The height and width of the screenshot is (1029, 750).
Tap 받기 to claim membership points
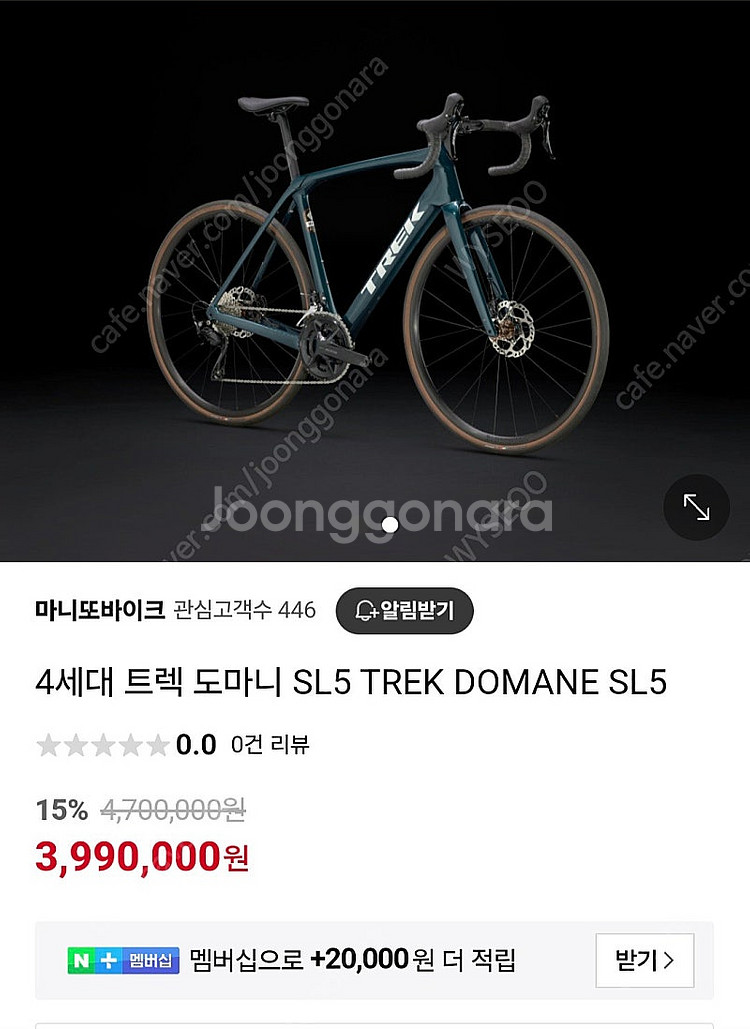pos(644,961)
